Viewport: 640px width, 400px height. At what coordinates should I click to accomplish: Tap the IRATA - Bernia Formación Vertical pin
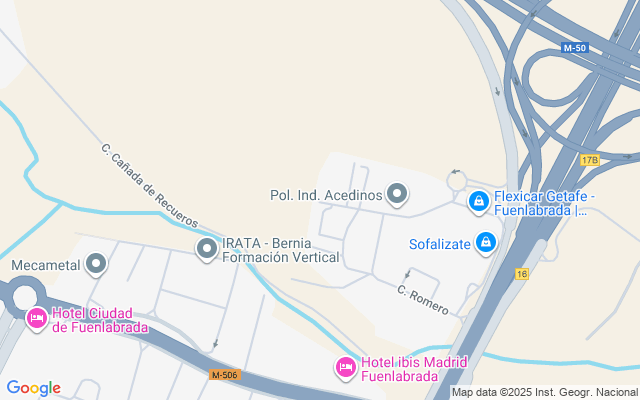click(207, 247)
